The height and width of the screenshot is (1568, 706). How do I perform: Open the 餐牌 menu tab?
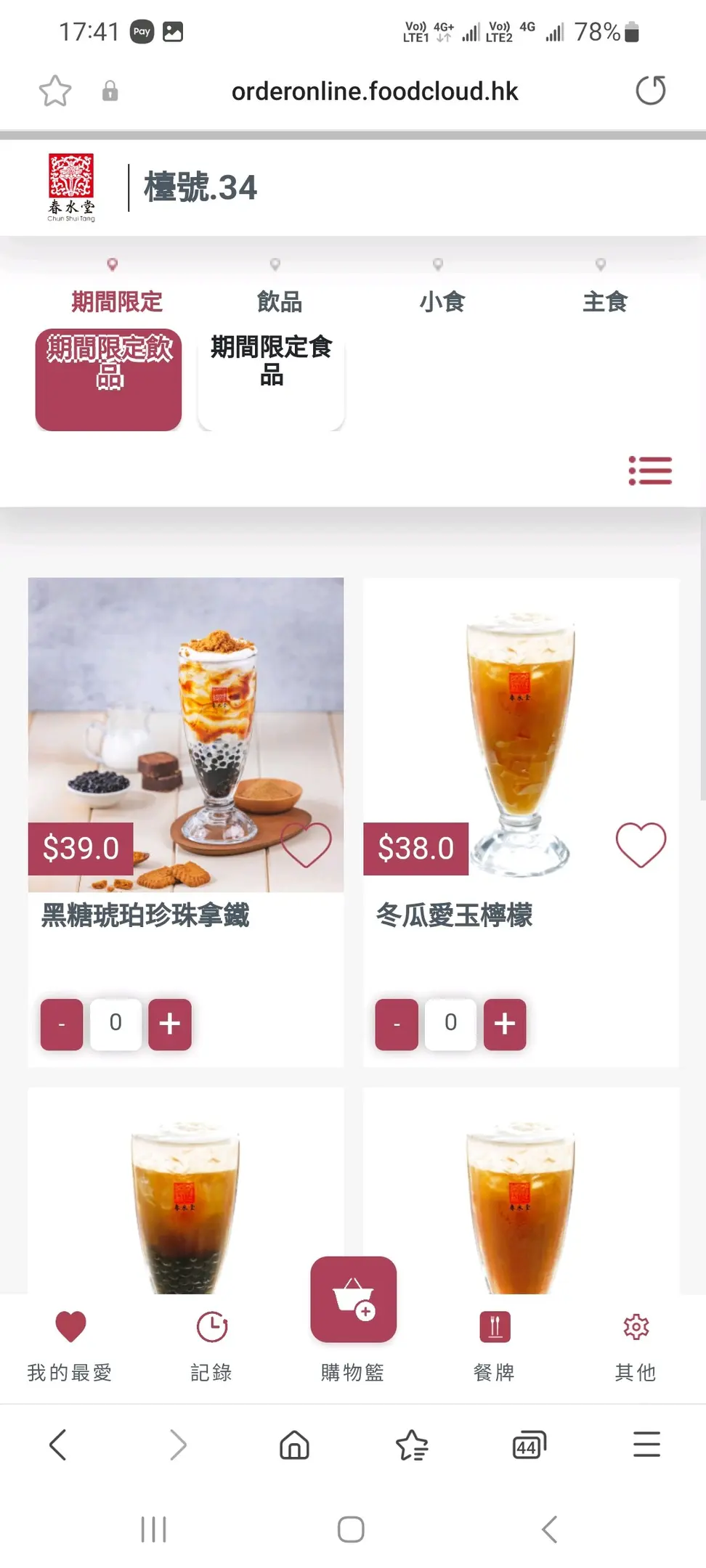click(x=495, y=1343)
